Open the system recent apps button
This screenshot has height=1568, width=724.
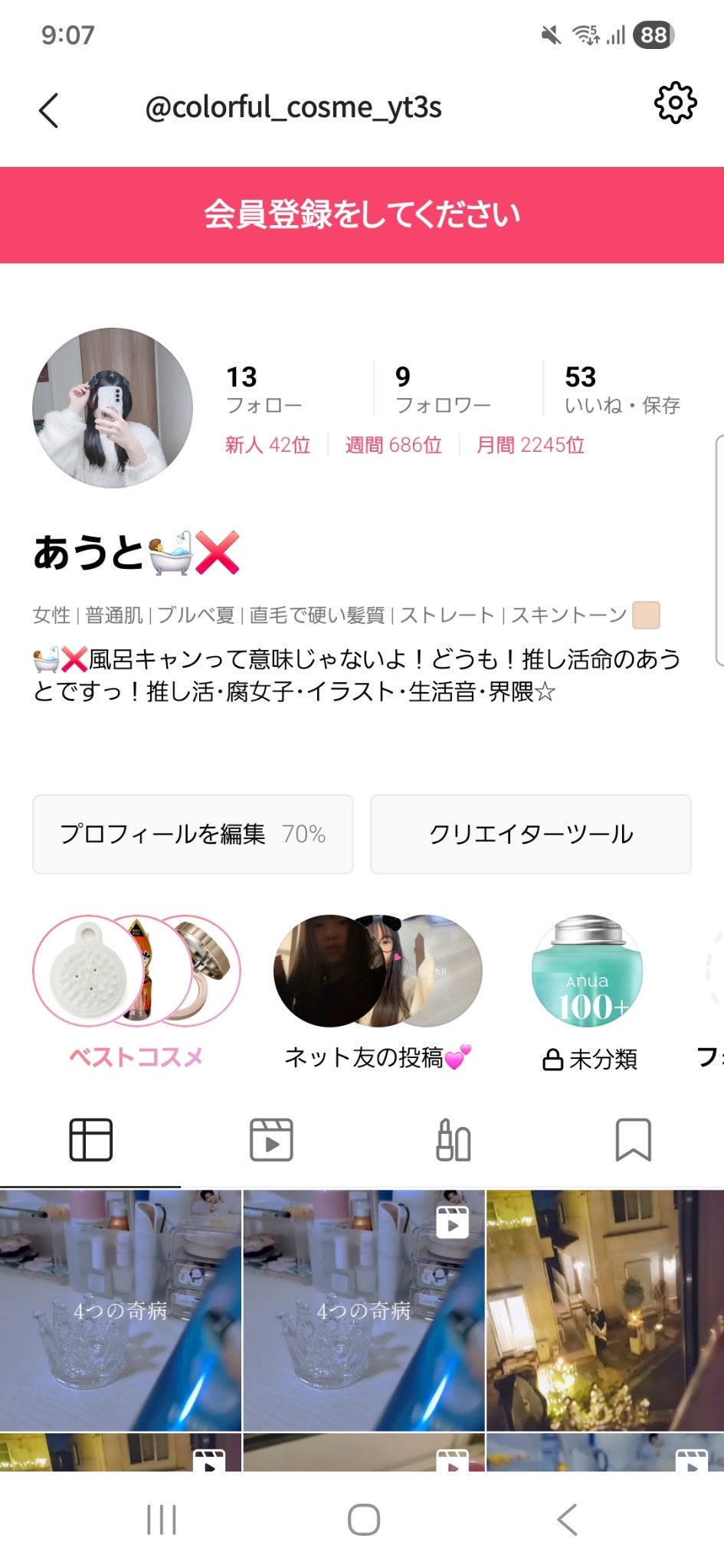click(162, 1520)
